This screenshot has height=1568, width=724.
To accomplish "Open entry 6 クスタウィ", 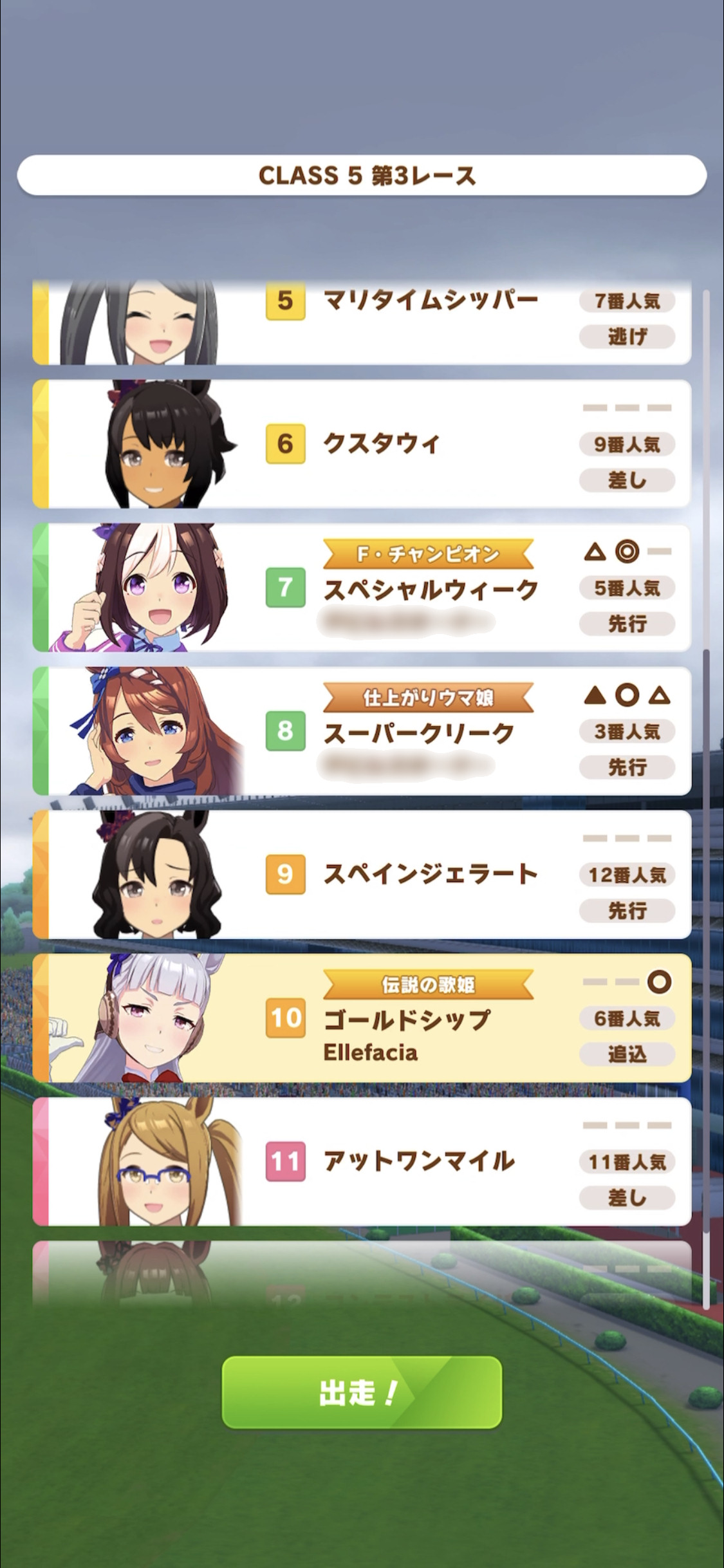I will pyautogui.click(x=362, y=443).
